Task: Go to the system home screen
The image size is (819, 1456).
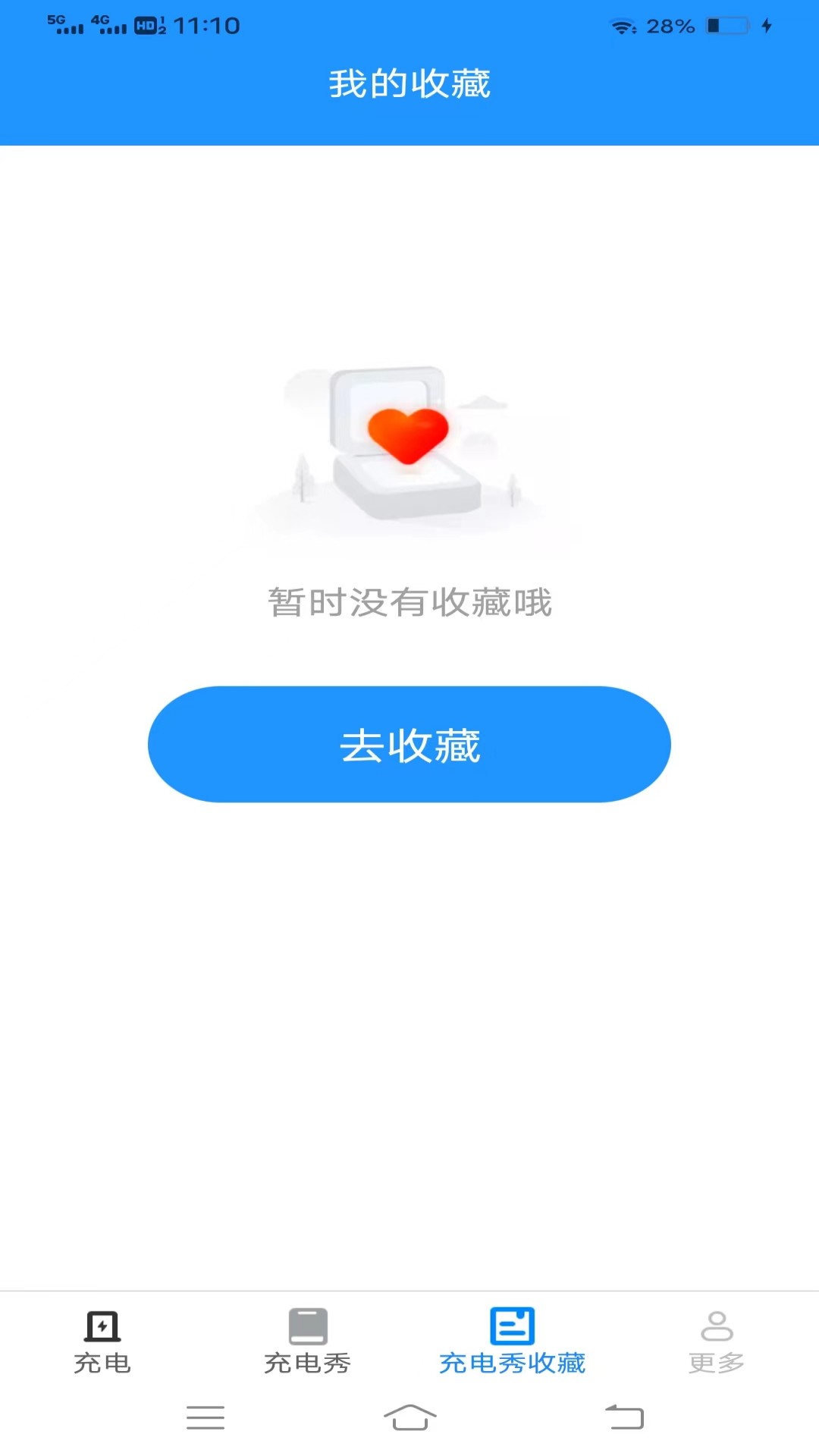Action: [x=409, y=1417]
